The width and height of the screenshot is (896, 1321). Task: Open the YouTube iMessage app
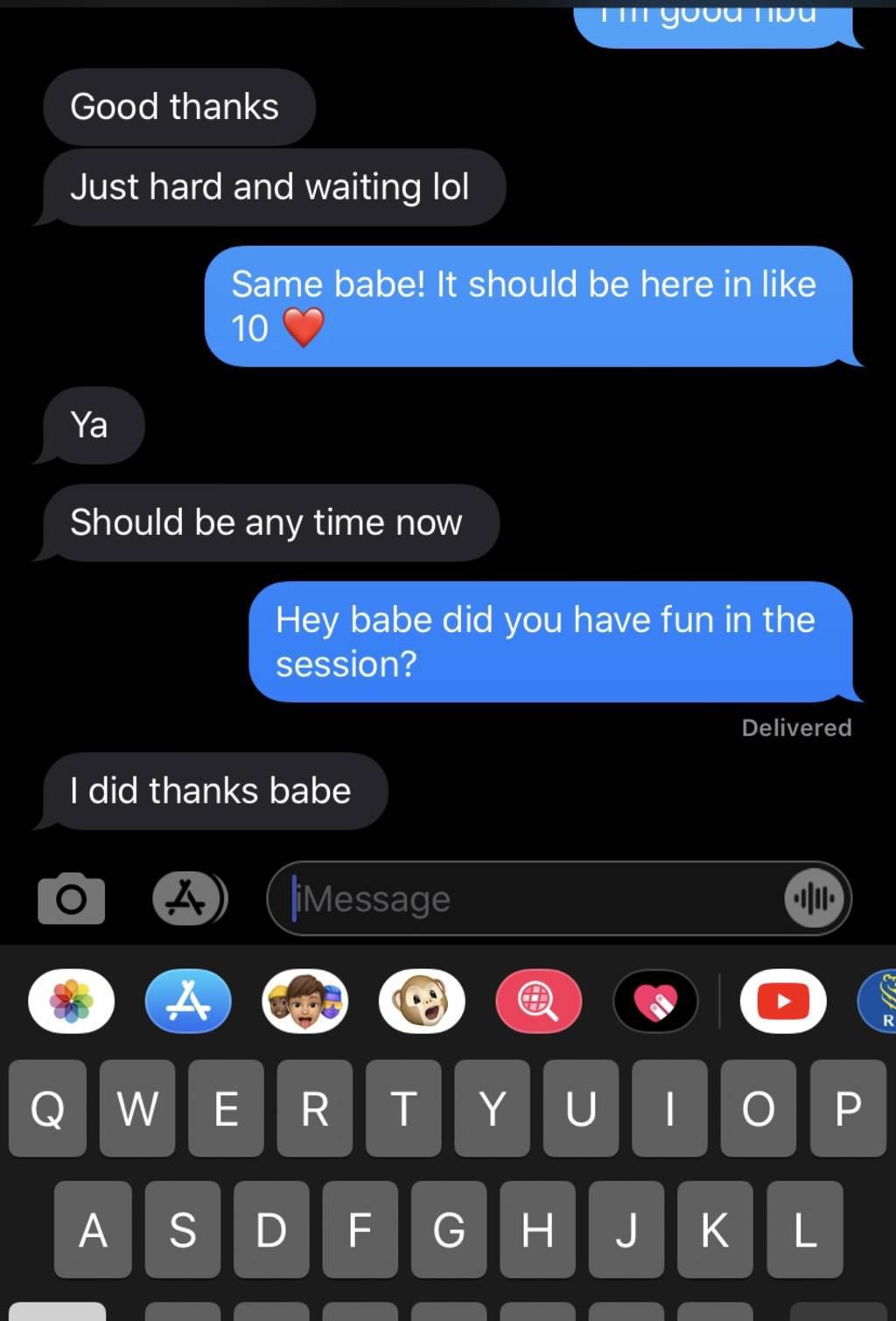coord(782,1001)
